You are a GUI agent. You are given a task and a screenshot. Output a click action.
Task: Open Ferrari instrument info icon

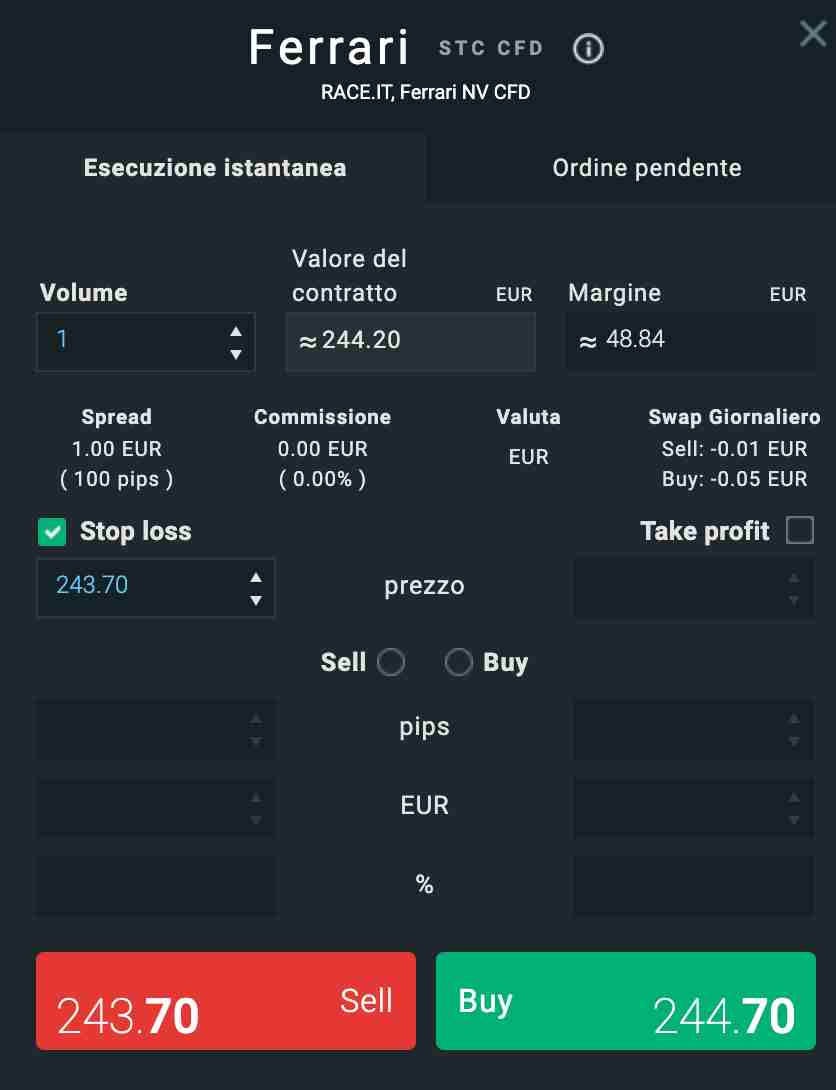click(588, 48)
